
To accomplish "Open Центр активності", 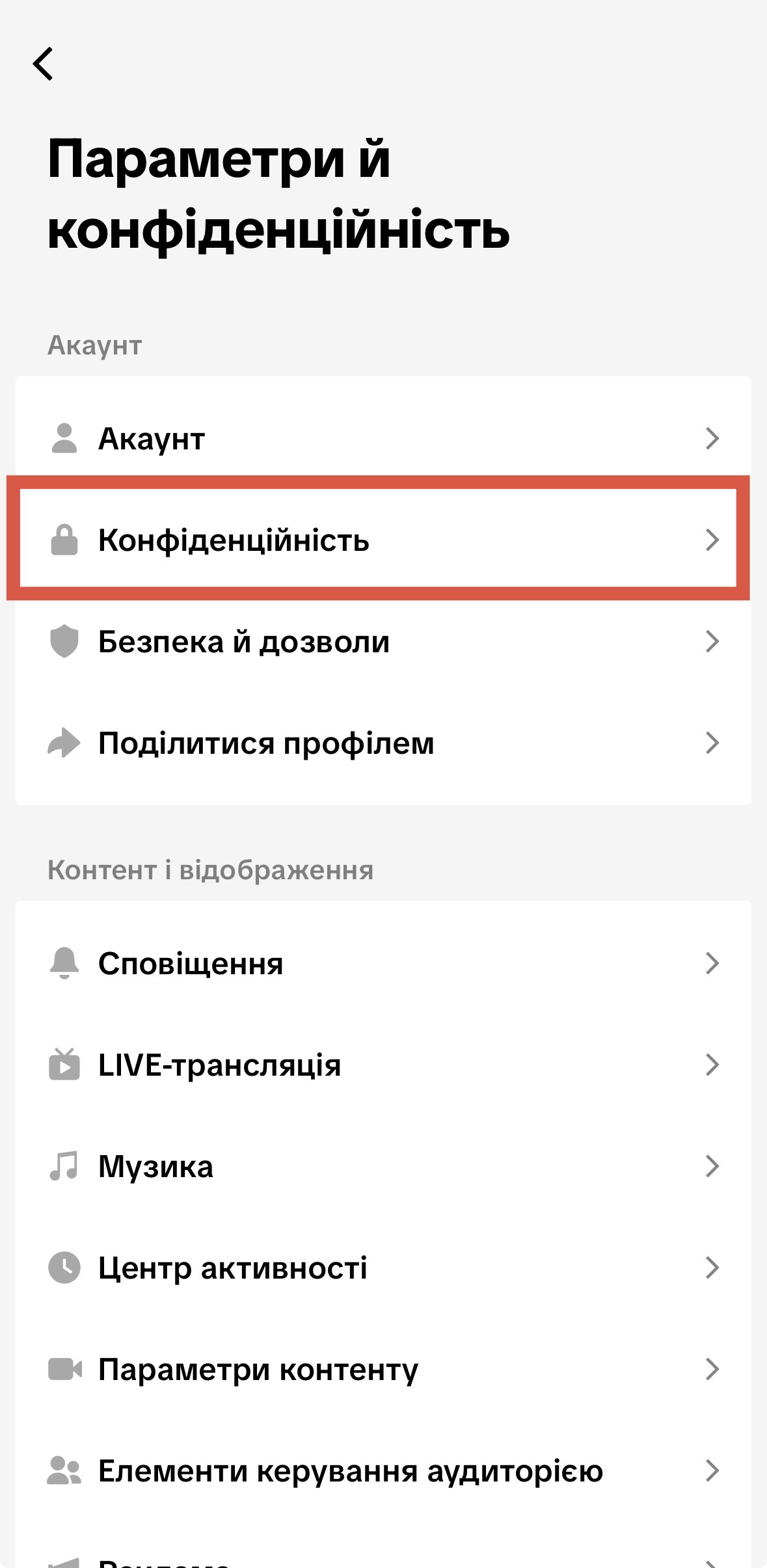I will (383, 1268).
